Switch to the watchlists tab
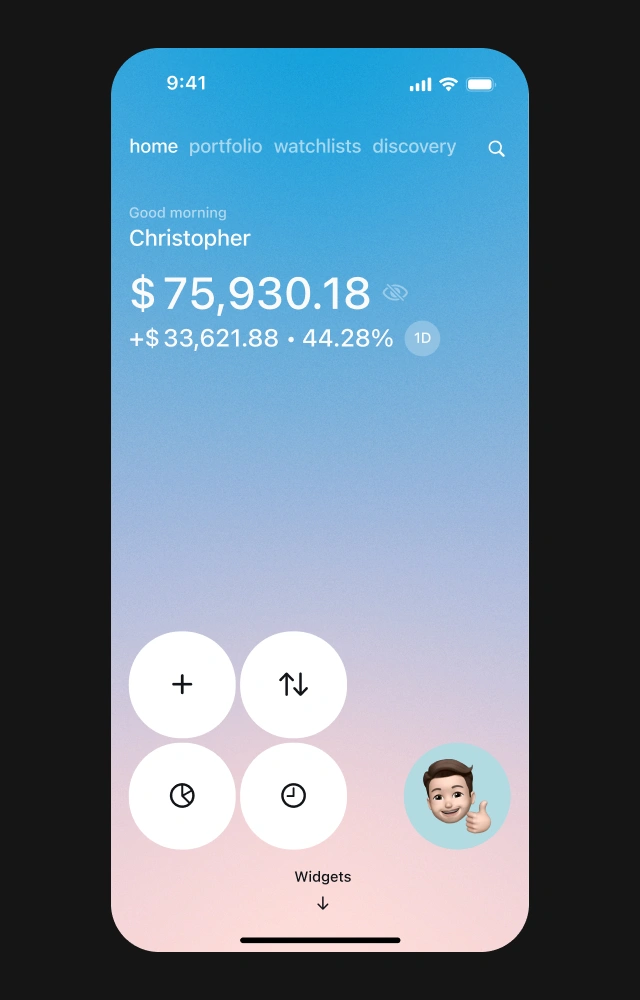640x1000 pixels. pyautogui.click(x=317, y=146)
